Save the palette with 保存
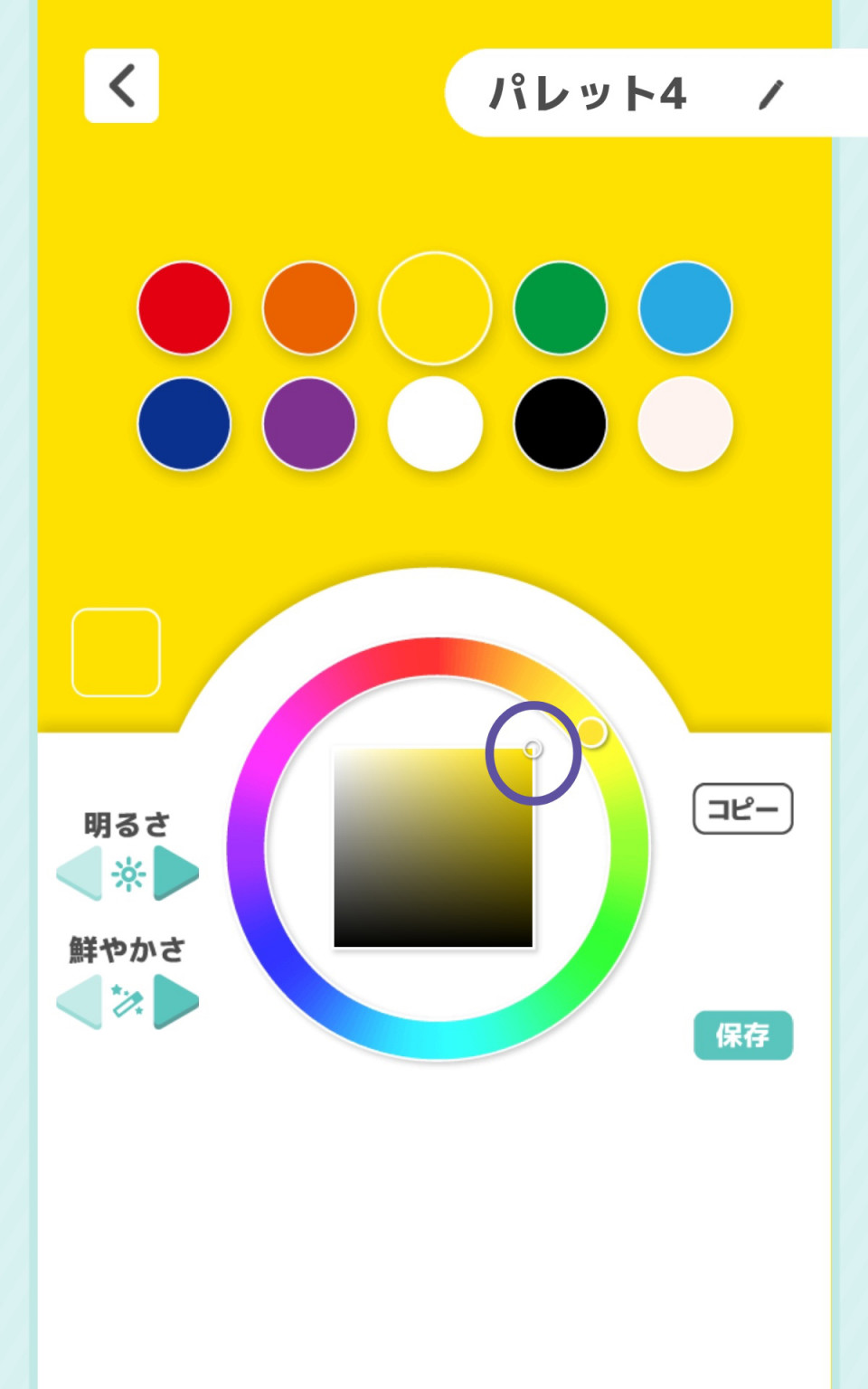The height and width of the screenshot is (1389, 868). [742, 1035]
